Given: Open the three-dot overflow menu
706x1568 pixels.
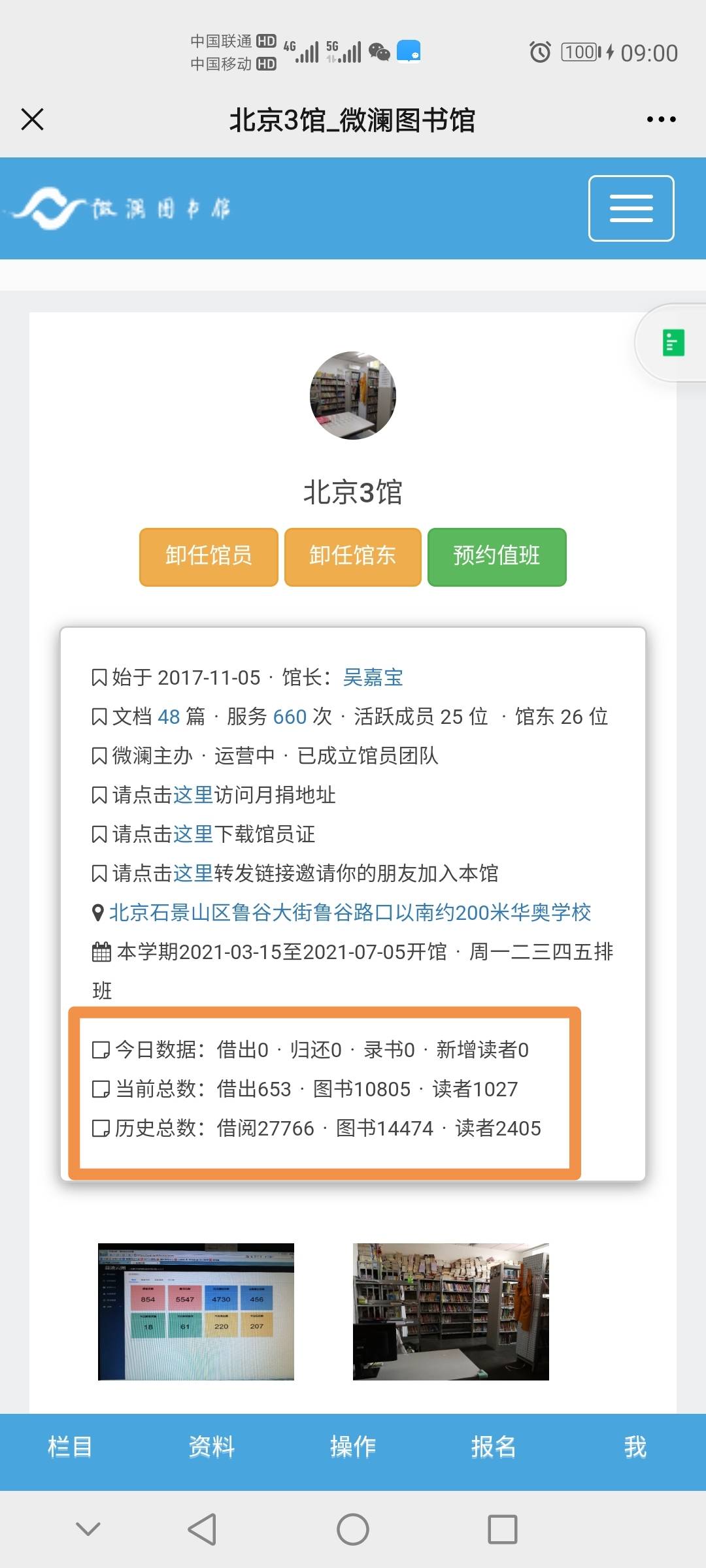Looking at the screenshot, I should 661,120.
